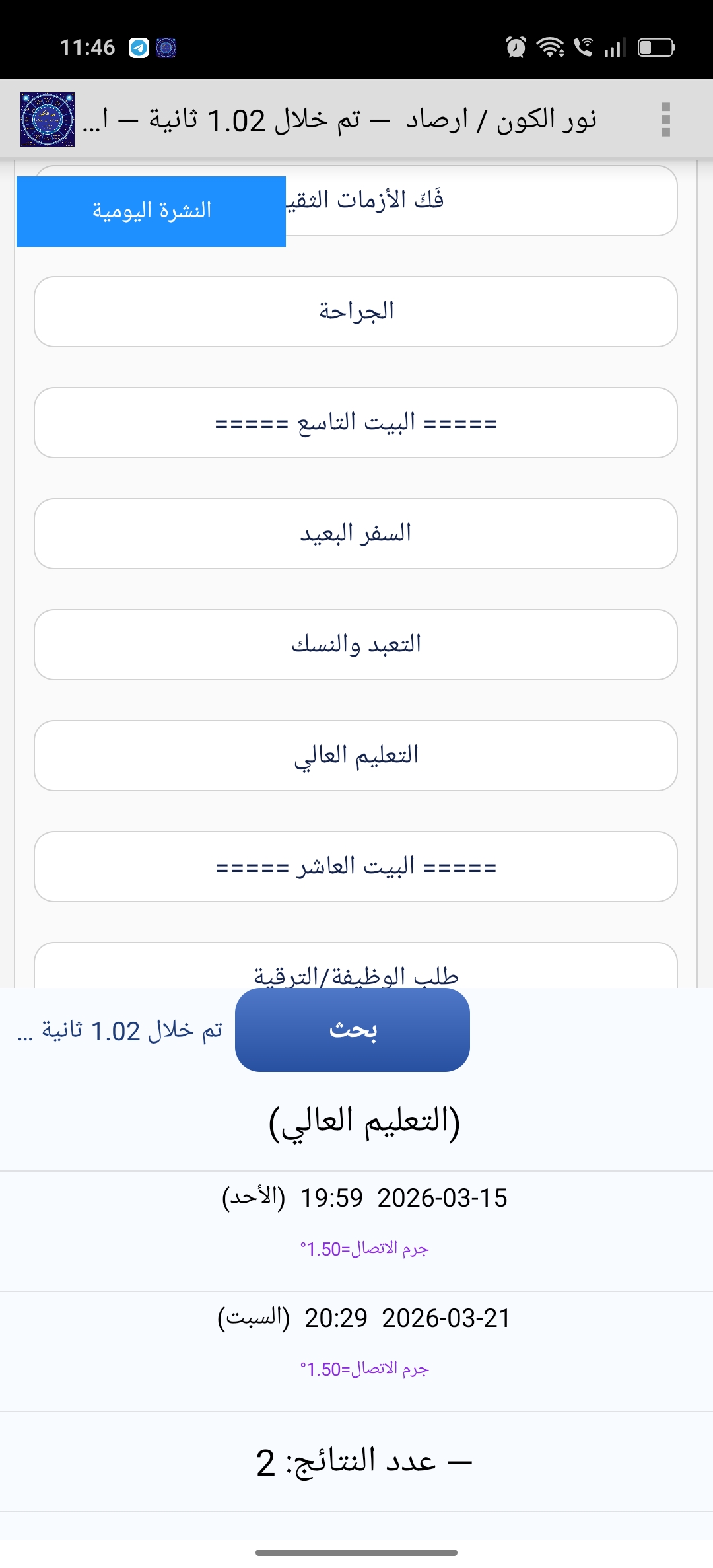This screenshot has width=713, height=1568.
Task: Choose التعبد والنسك option
Action: [x=356, y=645]
